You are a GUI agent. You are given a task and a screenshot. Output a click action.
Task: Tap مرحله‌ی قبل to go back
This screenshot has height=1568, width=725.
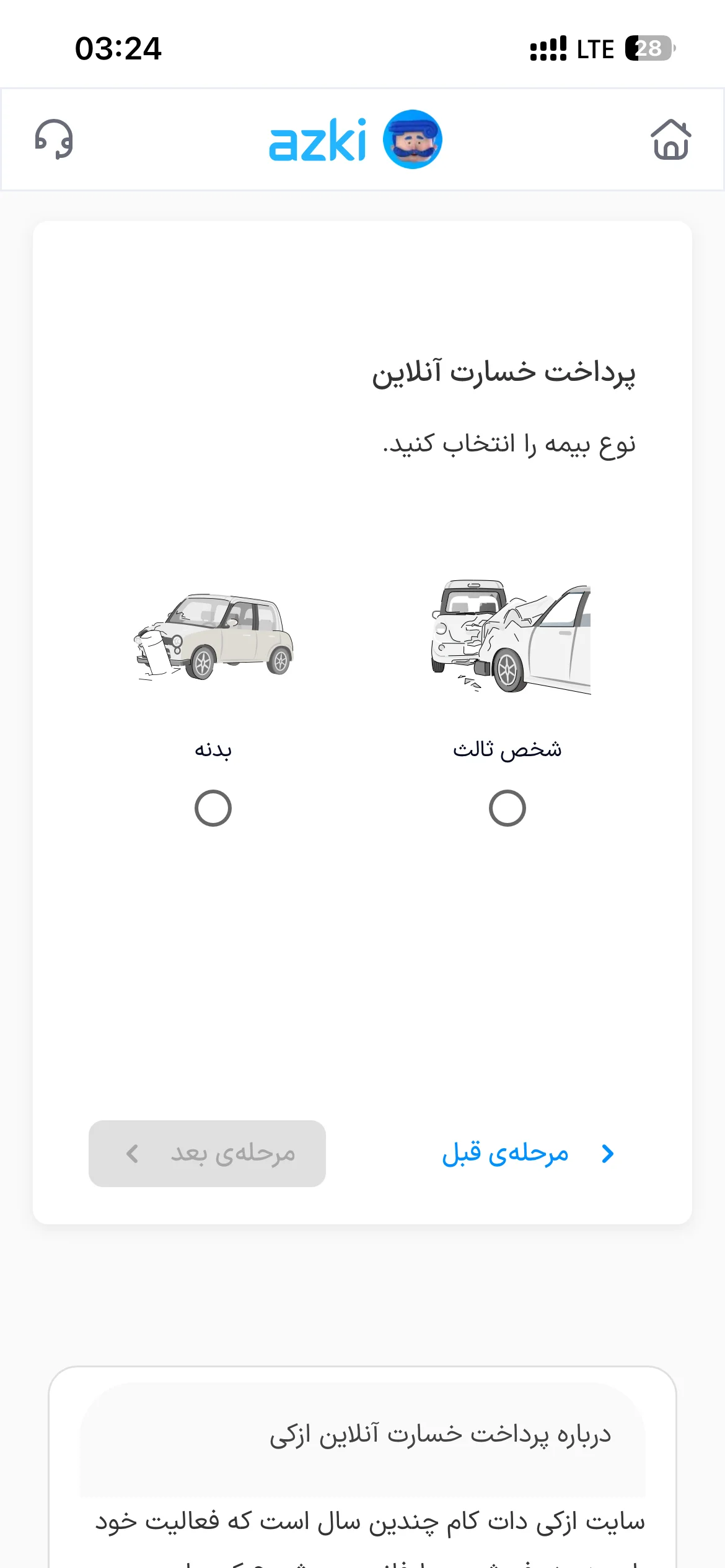pos(528,1153)
